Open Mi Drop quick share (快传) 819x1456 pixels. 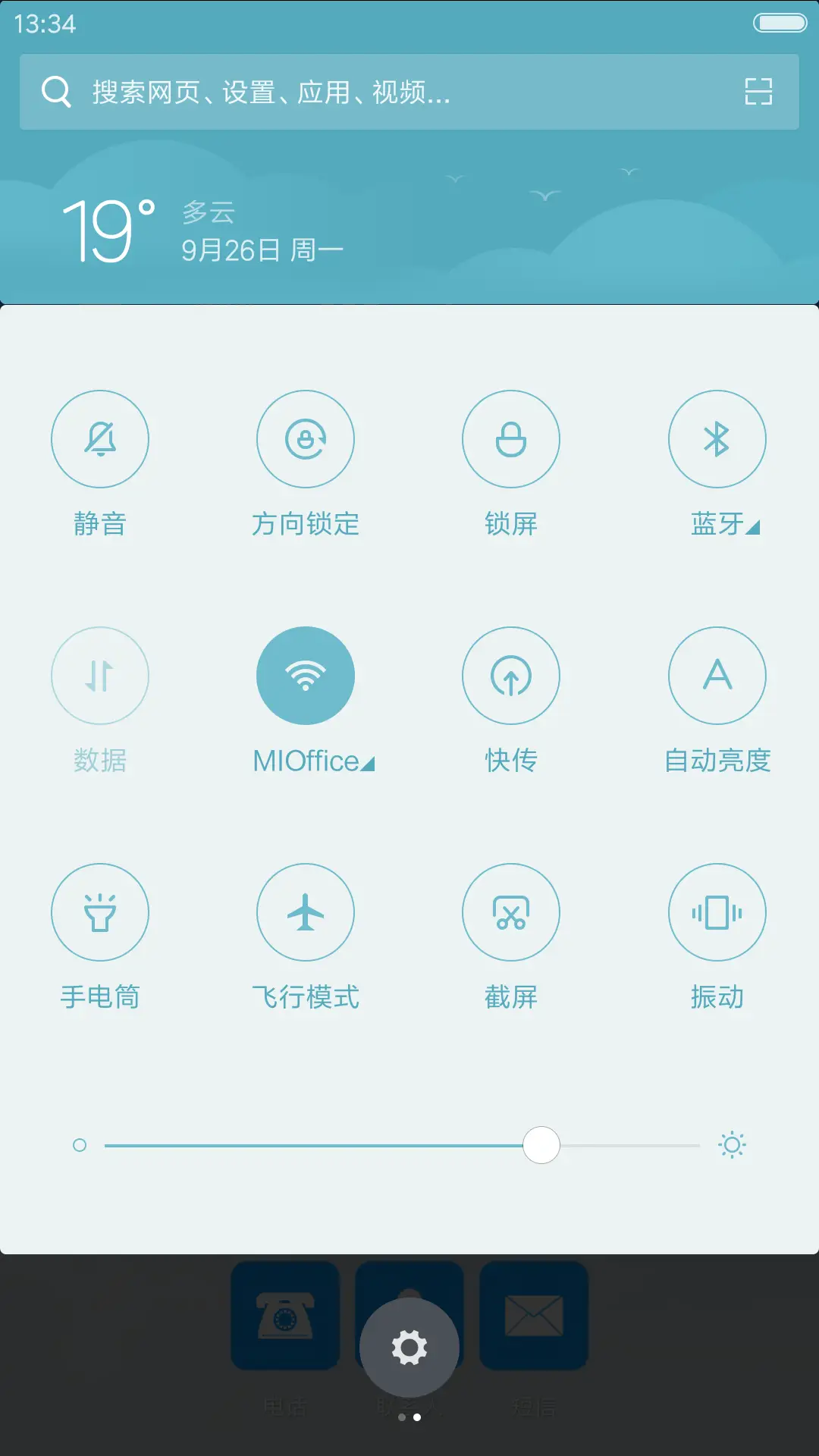[x=511, y=676]
